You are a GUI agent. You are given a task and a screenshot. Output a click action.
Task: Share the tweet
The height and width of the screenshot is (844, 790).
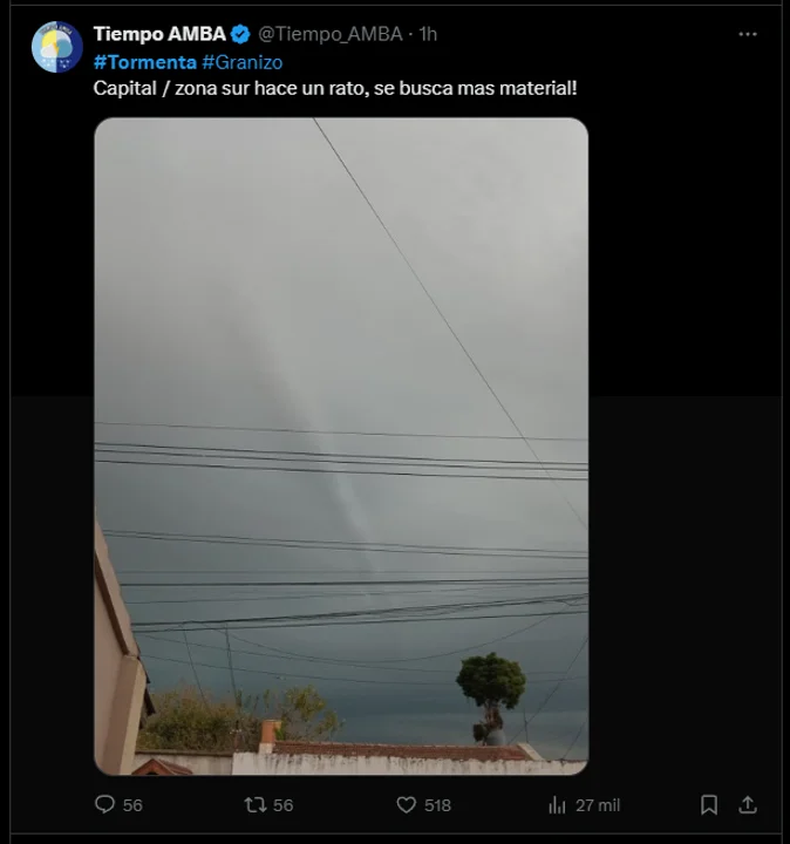tap(747, 804)
